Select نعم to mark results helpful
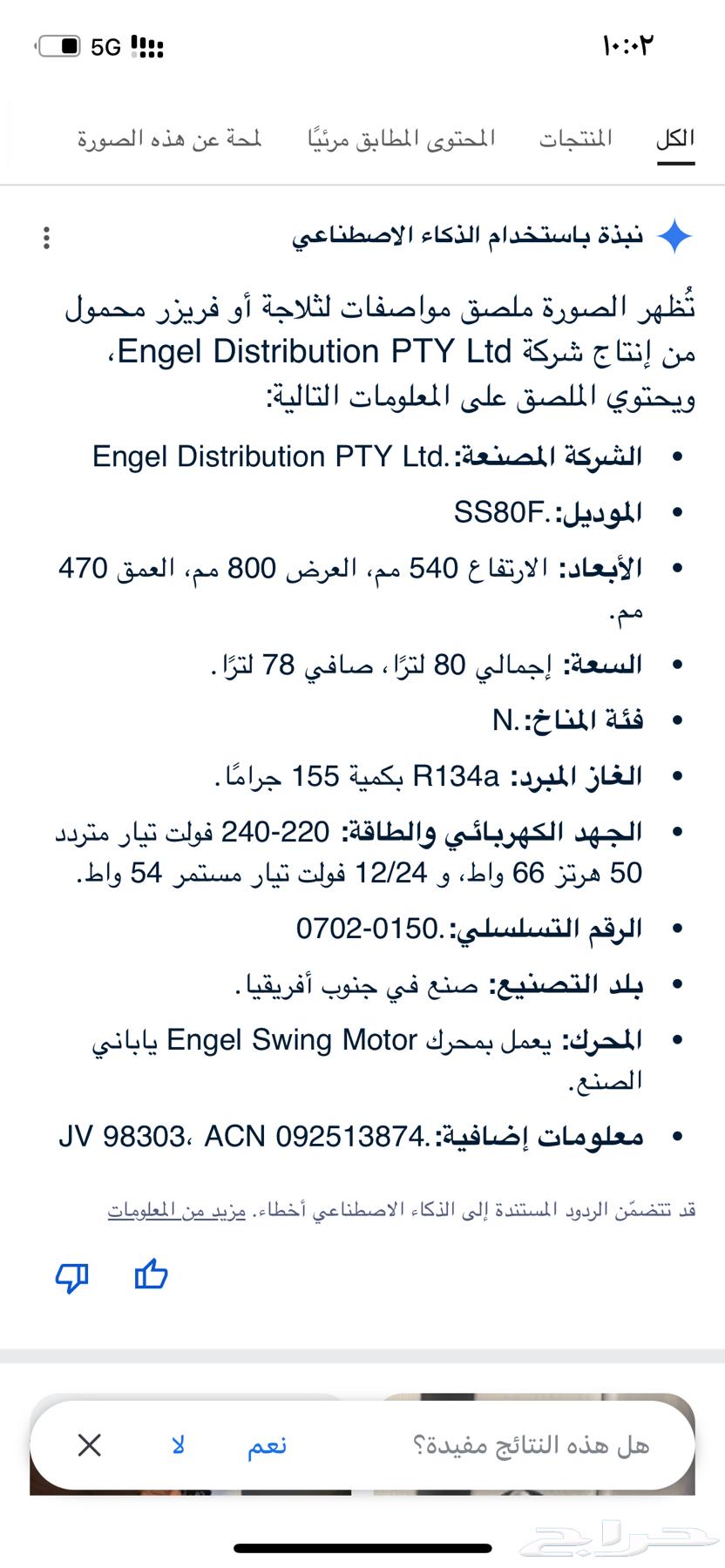725x1568 pixels. pyautogui.click(x=267, y=1444)
